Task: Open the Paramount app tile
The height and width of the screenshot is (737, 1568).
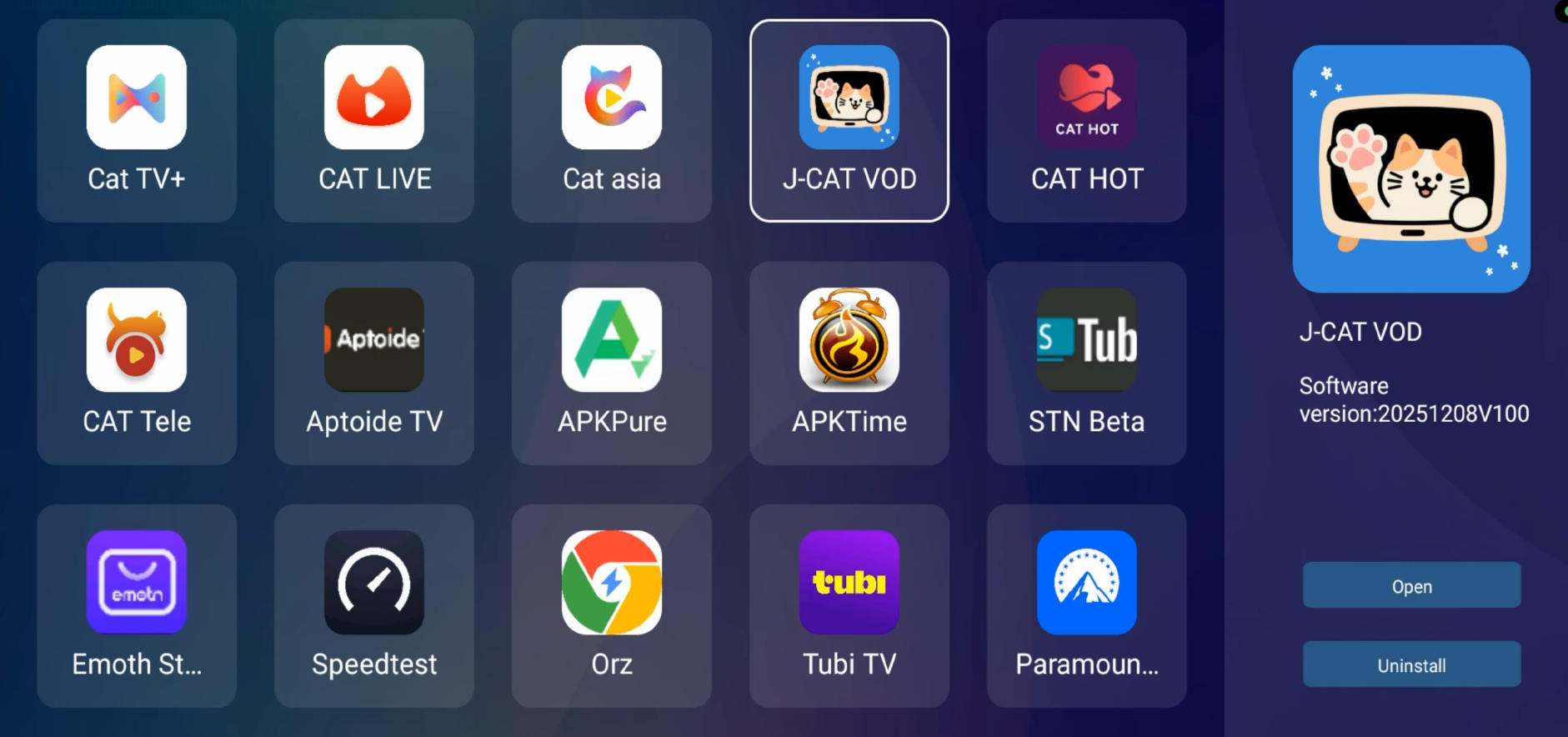Action: 1086,606
